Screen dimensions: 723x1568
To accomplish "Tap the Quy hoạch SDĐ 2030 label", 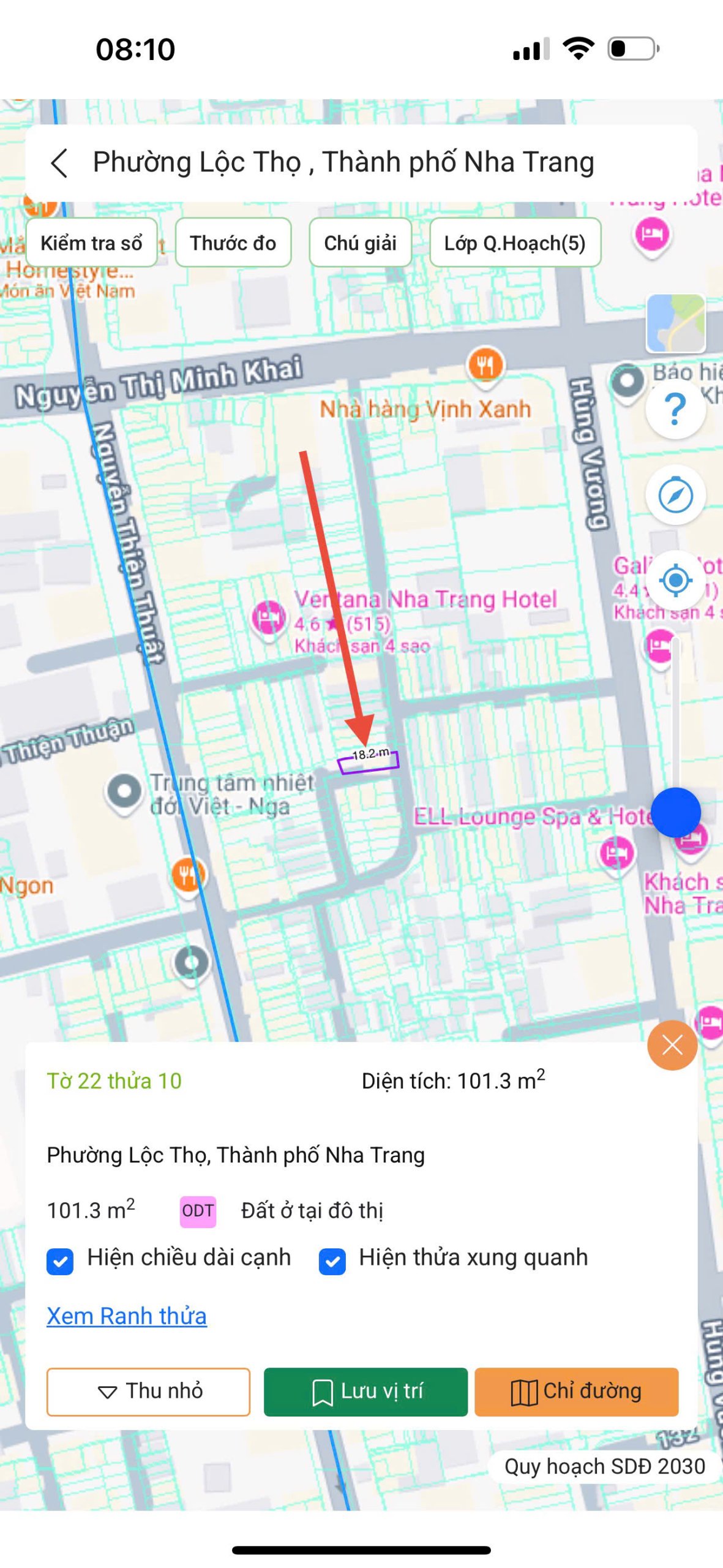I will 604,1466.
